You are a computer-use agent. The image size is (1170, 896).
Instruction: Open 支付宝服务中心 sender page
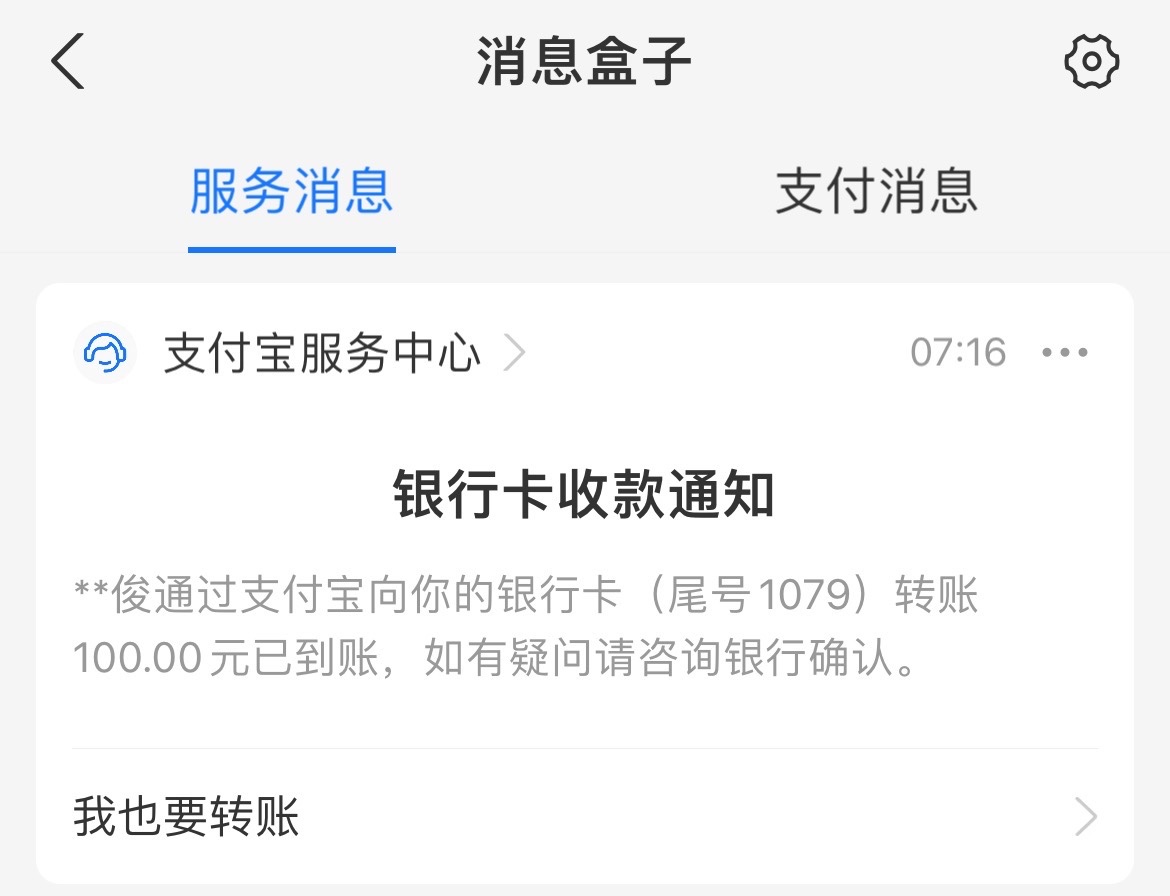click(322, 353)
